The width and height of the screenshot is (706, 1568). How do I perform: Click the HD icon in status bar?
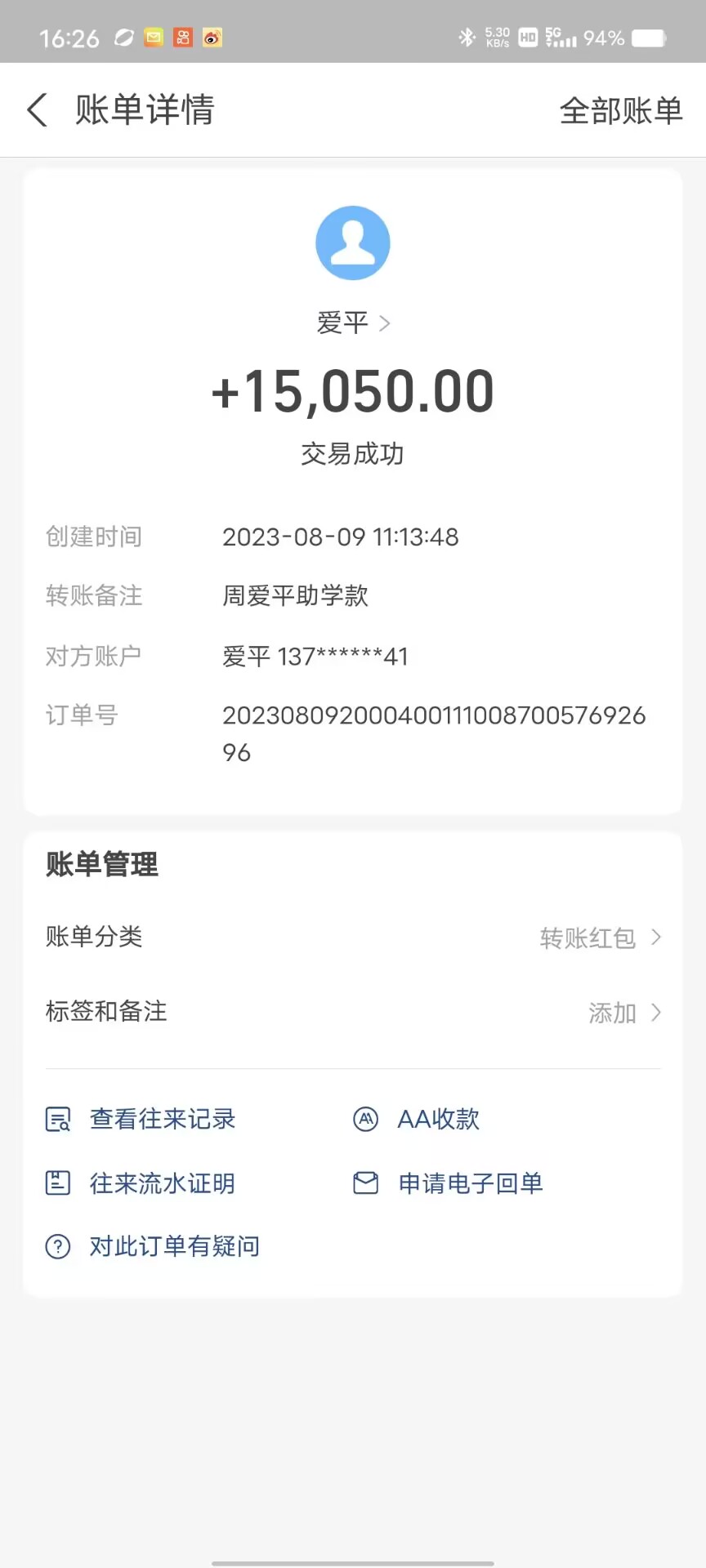coord(527,37)
